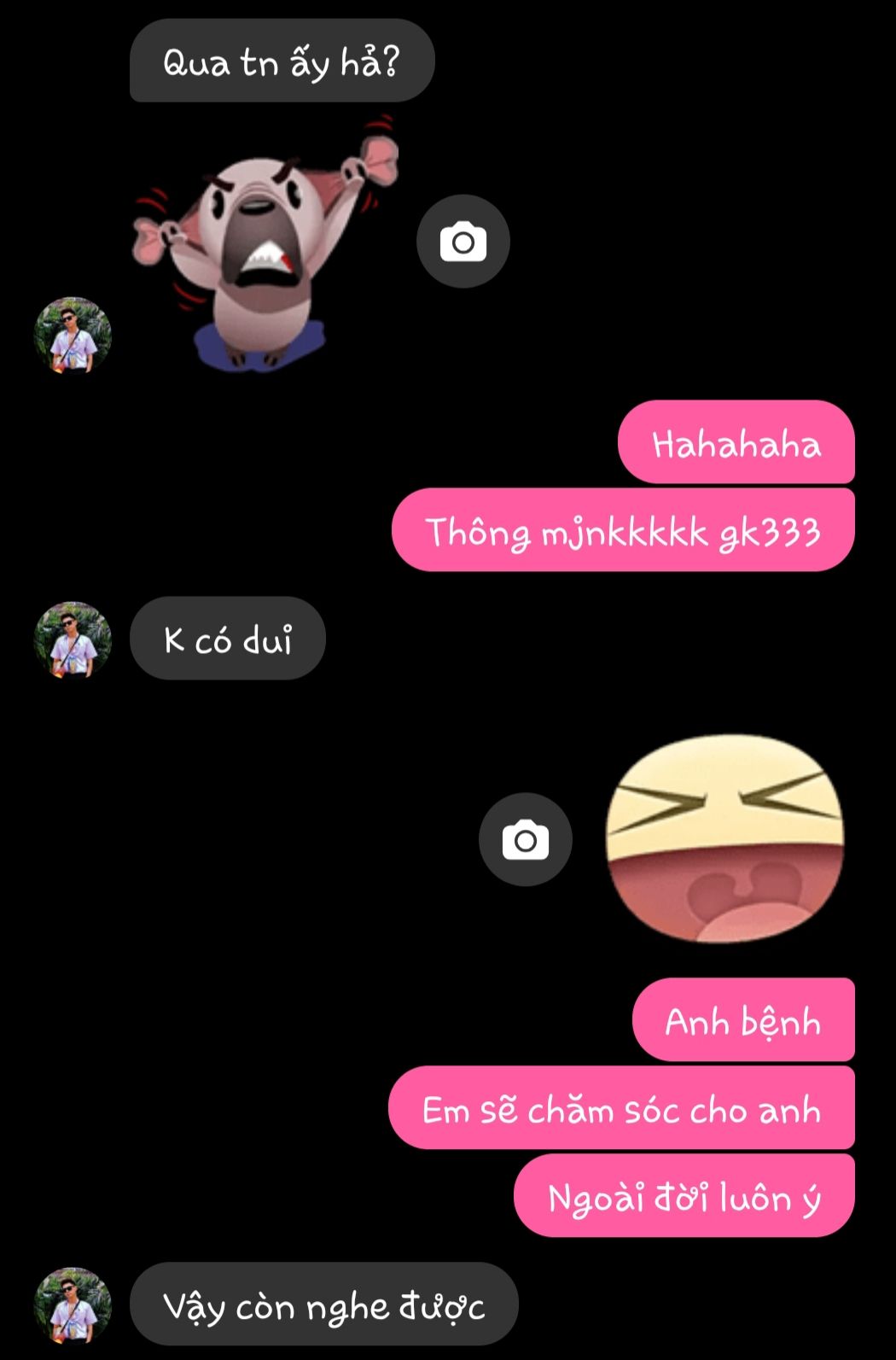The image size is (896, 1360).
Task: Open the avatar beside the angry dog sticker
Action: [x=73, y=336]
